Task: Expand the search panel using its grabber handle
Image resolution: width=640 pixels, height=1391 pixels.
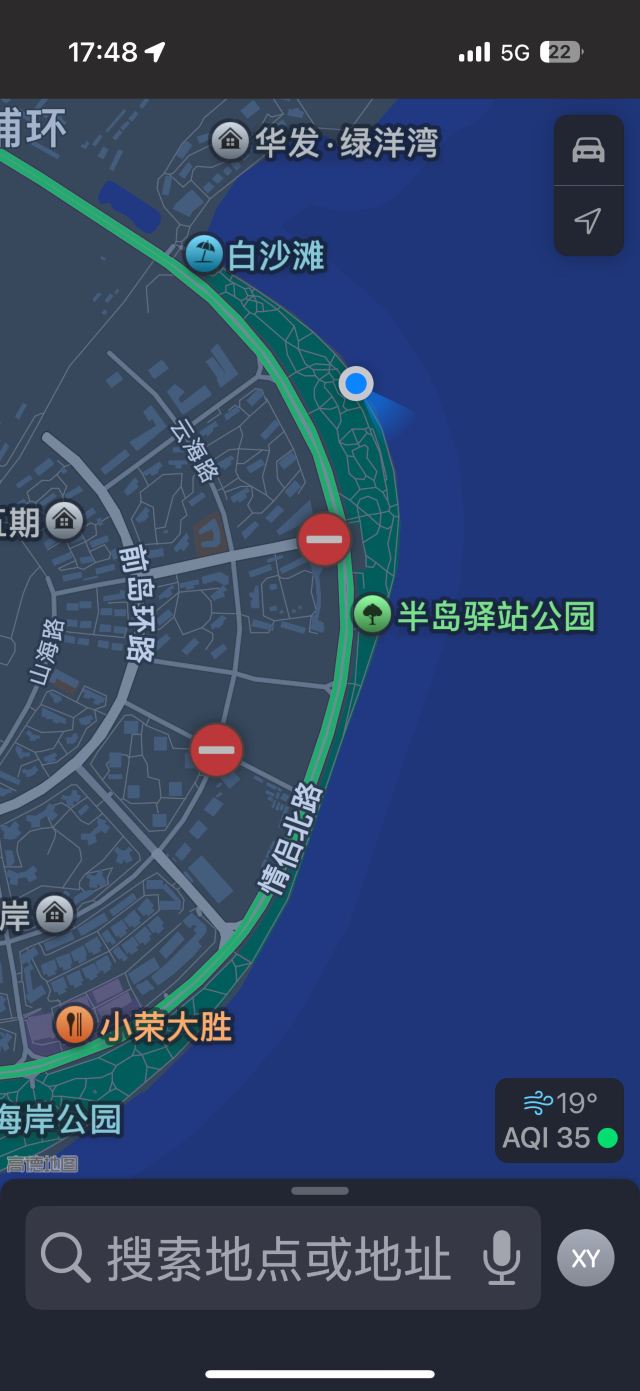Action: (320, 1191)
